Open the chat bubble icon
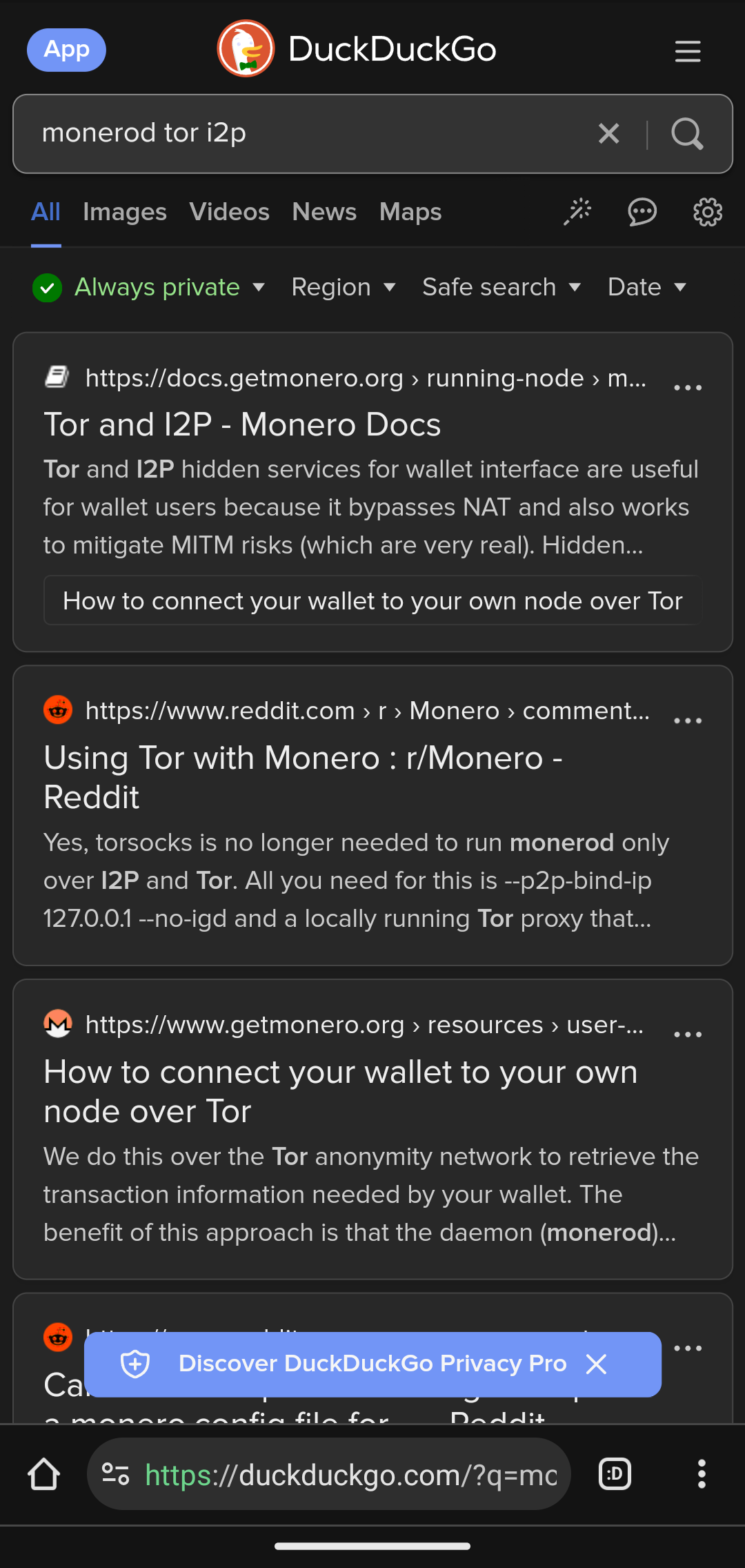Viewport: 745px width, 1568px height. coord(642,212)
